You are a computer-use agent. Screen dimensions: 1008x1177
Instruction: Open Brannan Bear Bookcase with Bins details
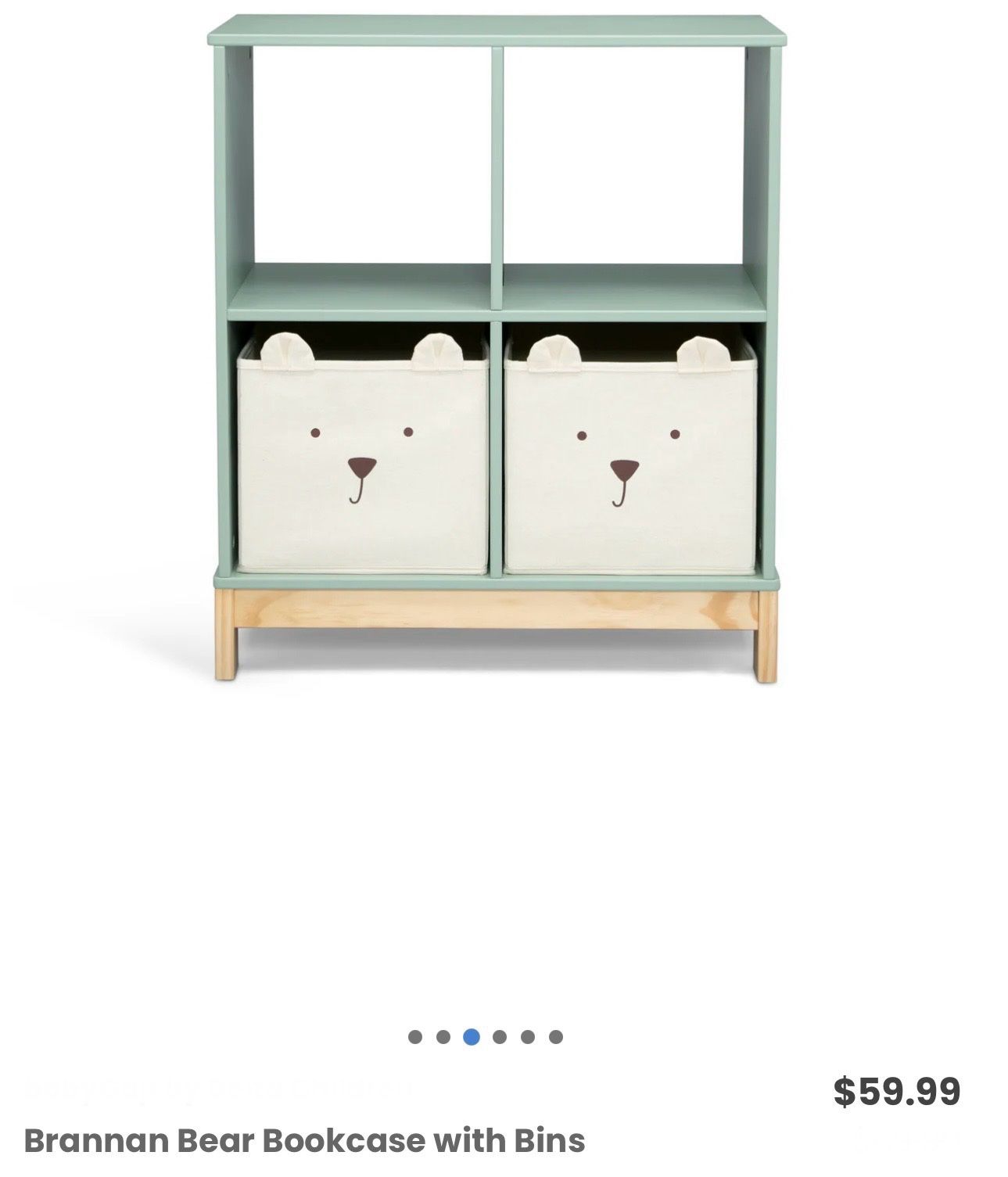point(304,1140)
